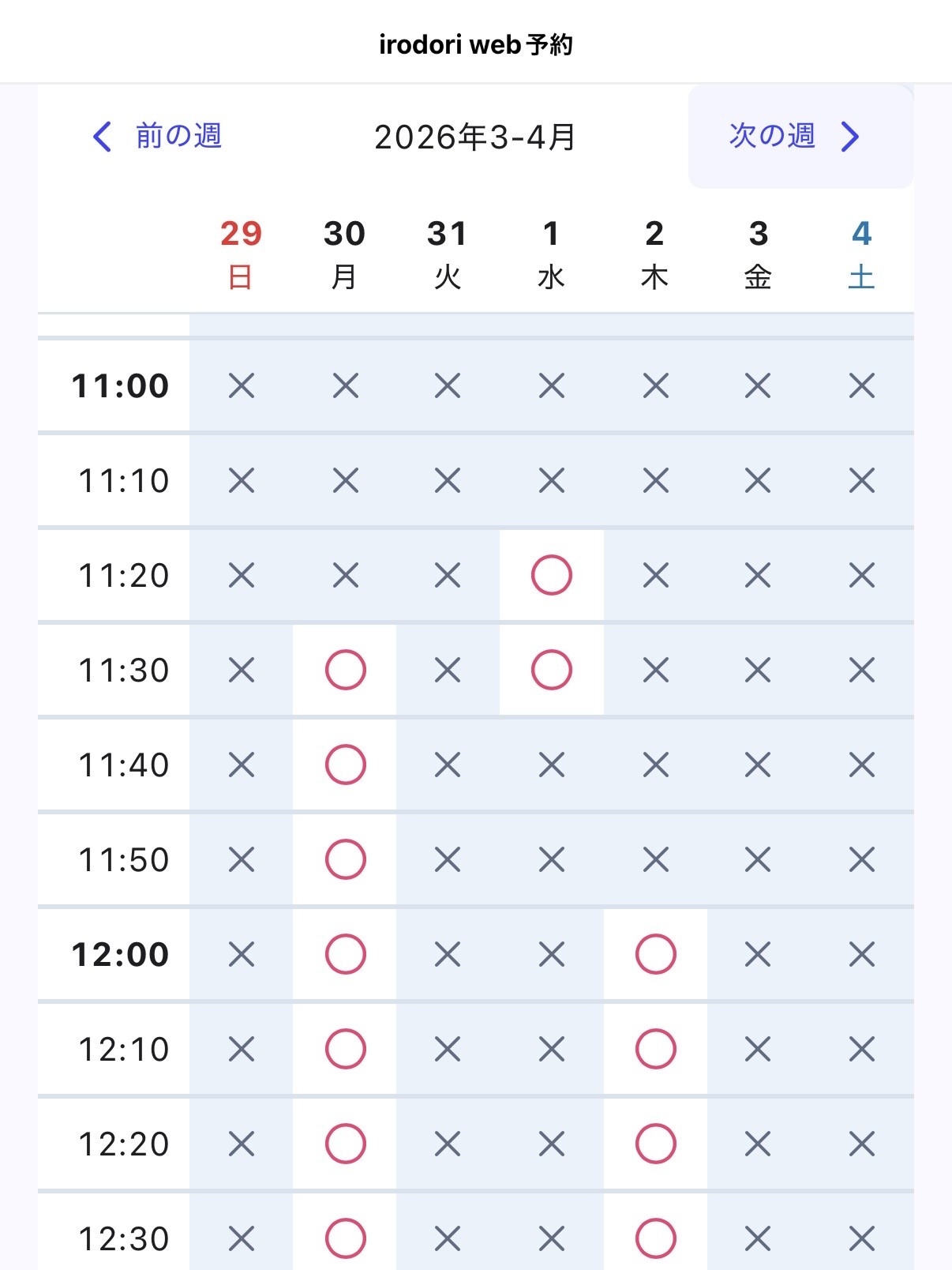Choose the 11:30 slot on Wednesday the 1st
The width and height of the screenshot is (952, 1270).
(551, 670)
